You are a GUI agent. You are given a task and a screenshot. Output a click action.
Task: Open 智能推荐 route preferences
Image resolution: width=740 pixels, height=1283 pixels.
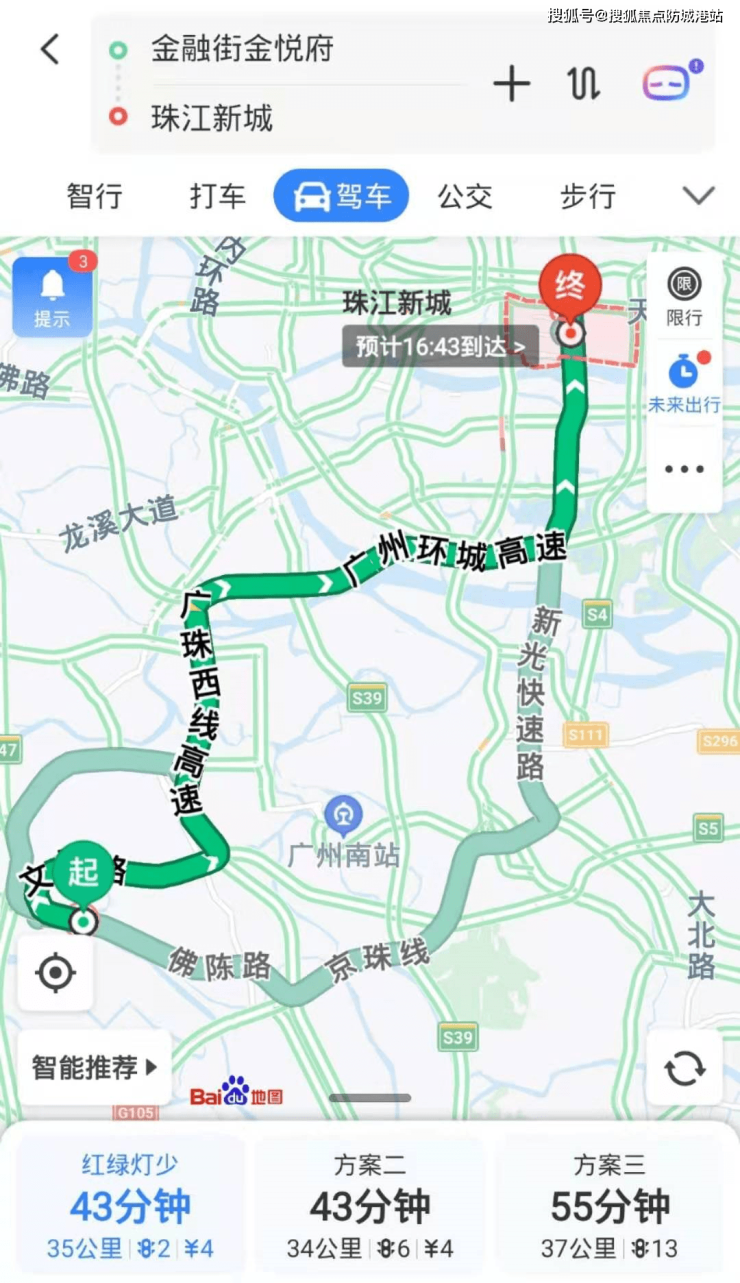pyautogui.click(x=94, y=1067)
